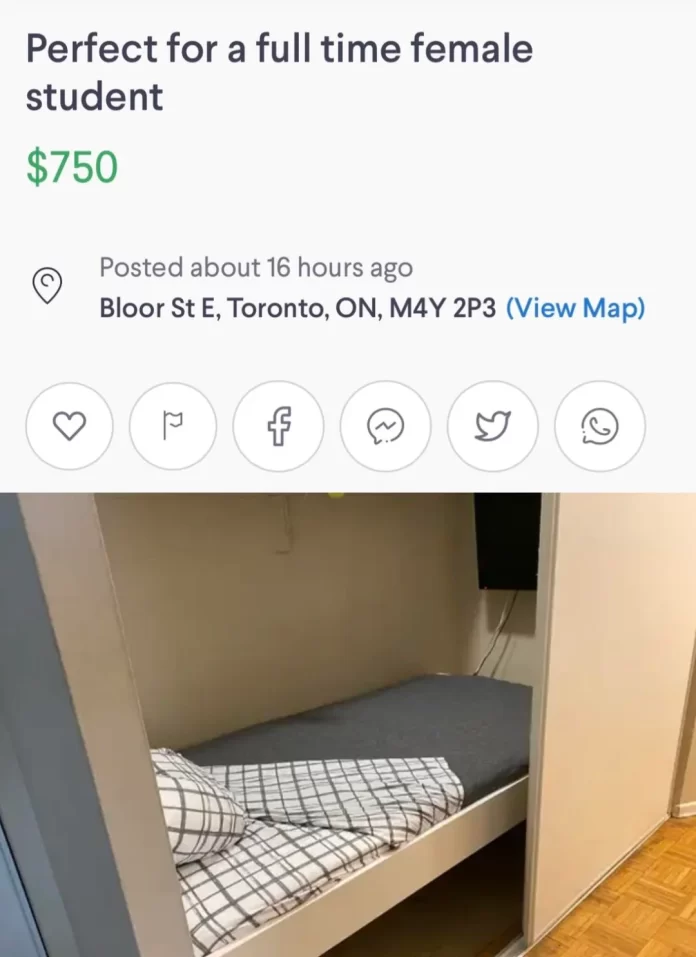This screenshot has height=957, width=696.
Task: Report this ad with the flag icon
Action: pos(173,427)
